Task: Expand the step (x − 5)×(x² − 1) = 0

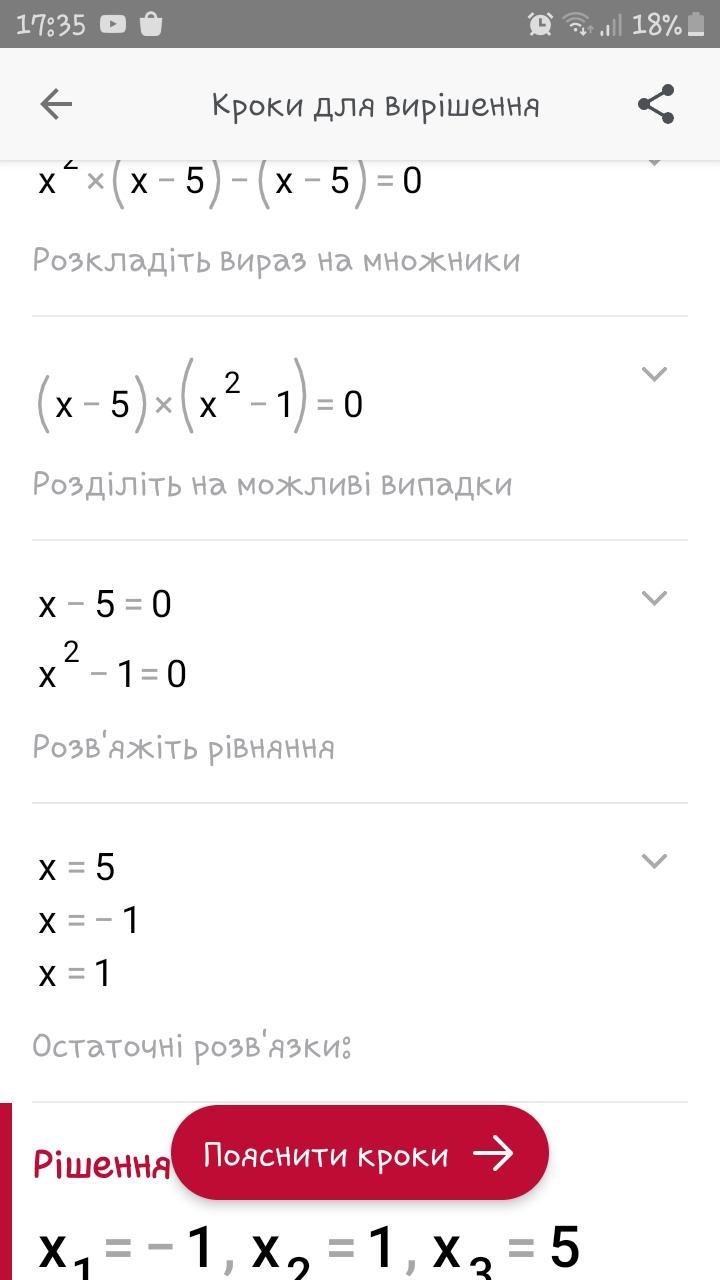Action: coord(654,374)
